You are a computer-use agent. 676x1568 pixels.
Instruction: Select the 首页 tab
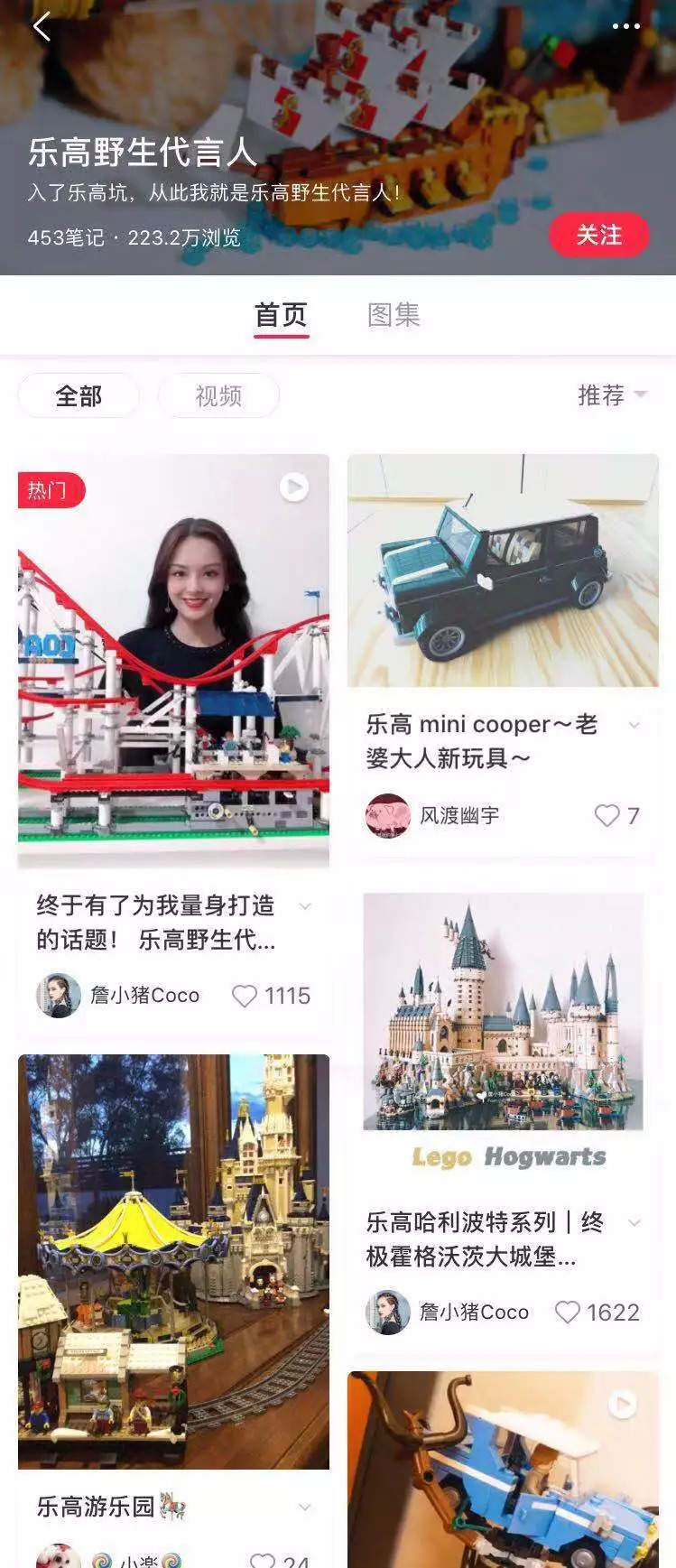(281, 315)
